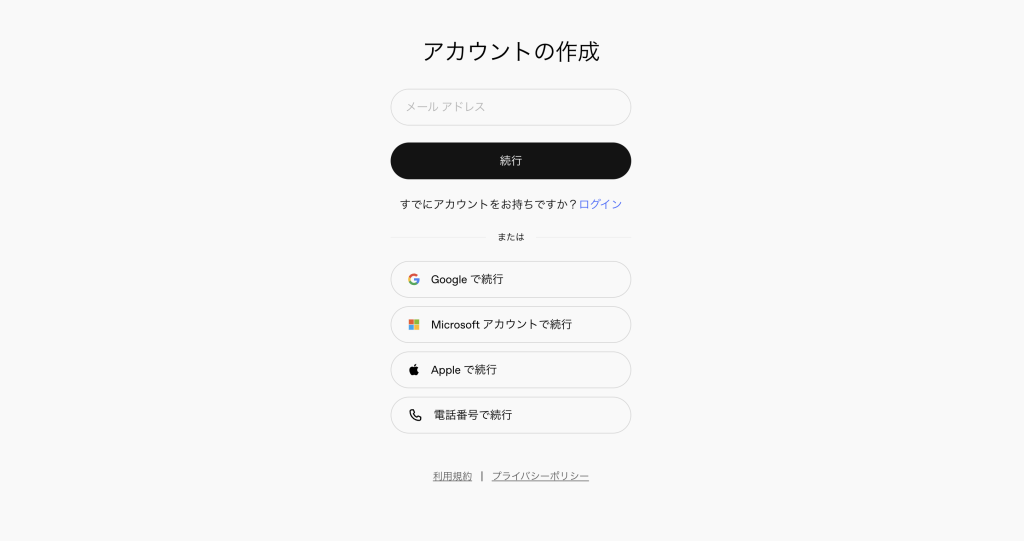Select Microsoft アカウントで続行
The width and height of the screenshot is (1024, 541).
(x=510, y=325)
